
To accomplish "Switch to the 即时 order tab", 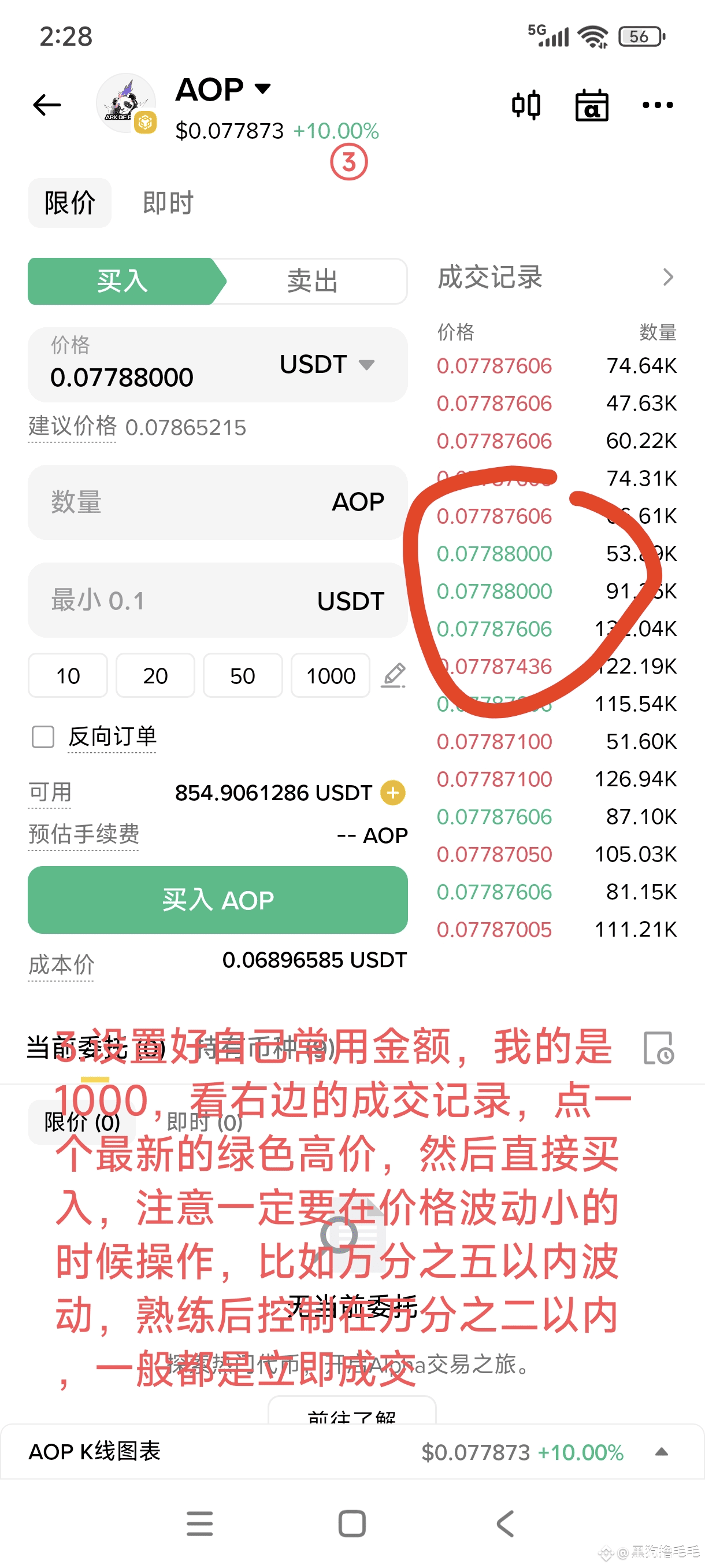I will [168, 203].
